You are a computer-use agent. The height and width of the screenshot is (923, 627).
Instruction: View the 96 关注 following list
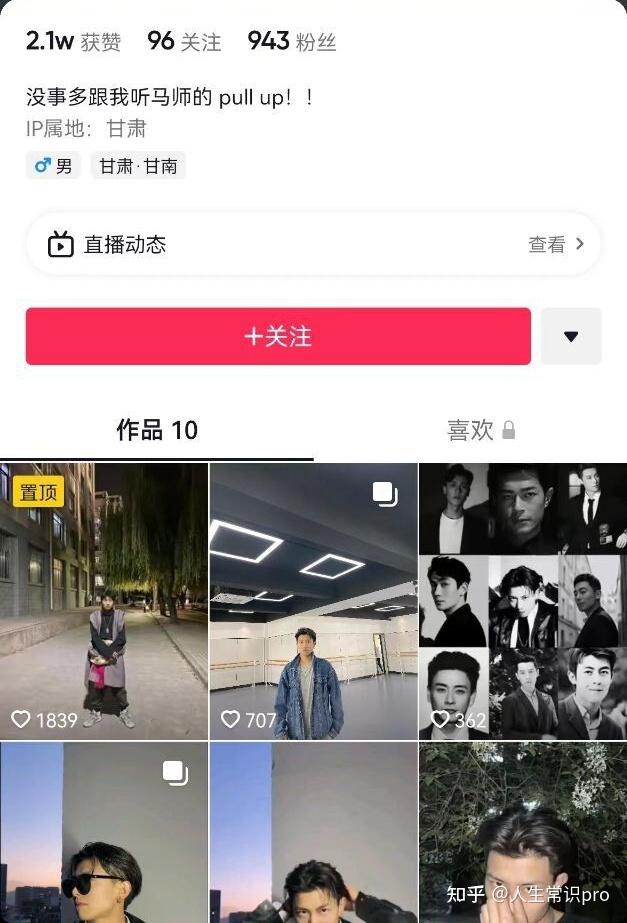(184, 41)
